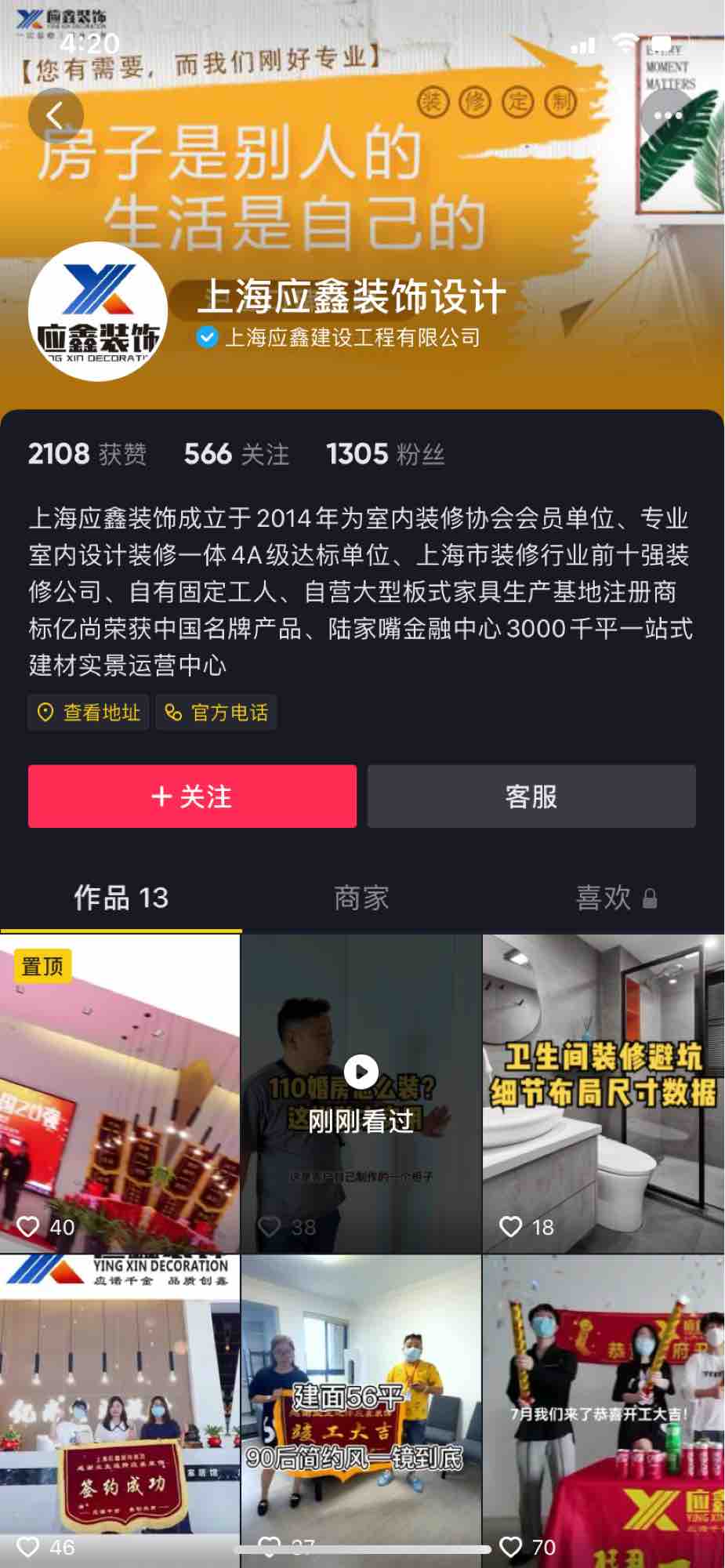Open the 建面56平 简约风 video
The height and width of the screenshot is (1568, 725).
click(x=361, y=1403)
